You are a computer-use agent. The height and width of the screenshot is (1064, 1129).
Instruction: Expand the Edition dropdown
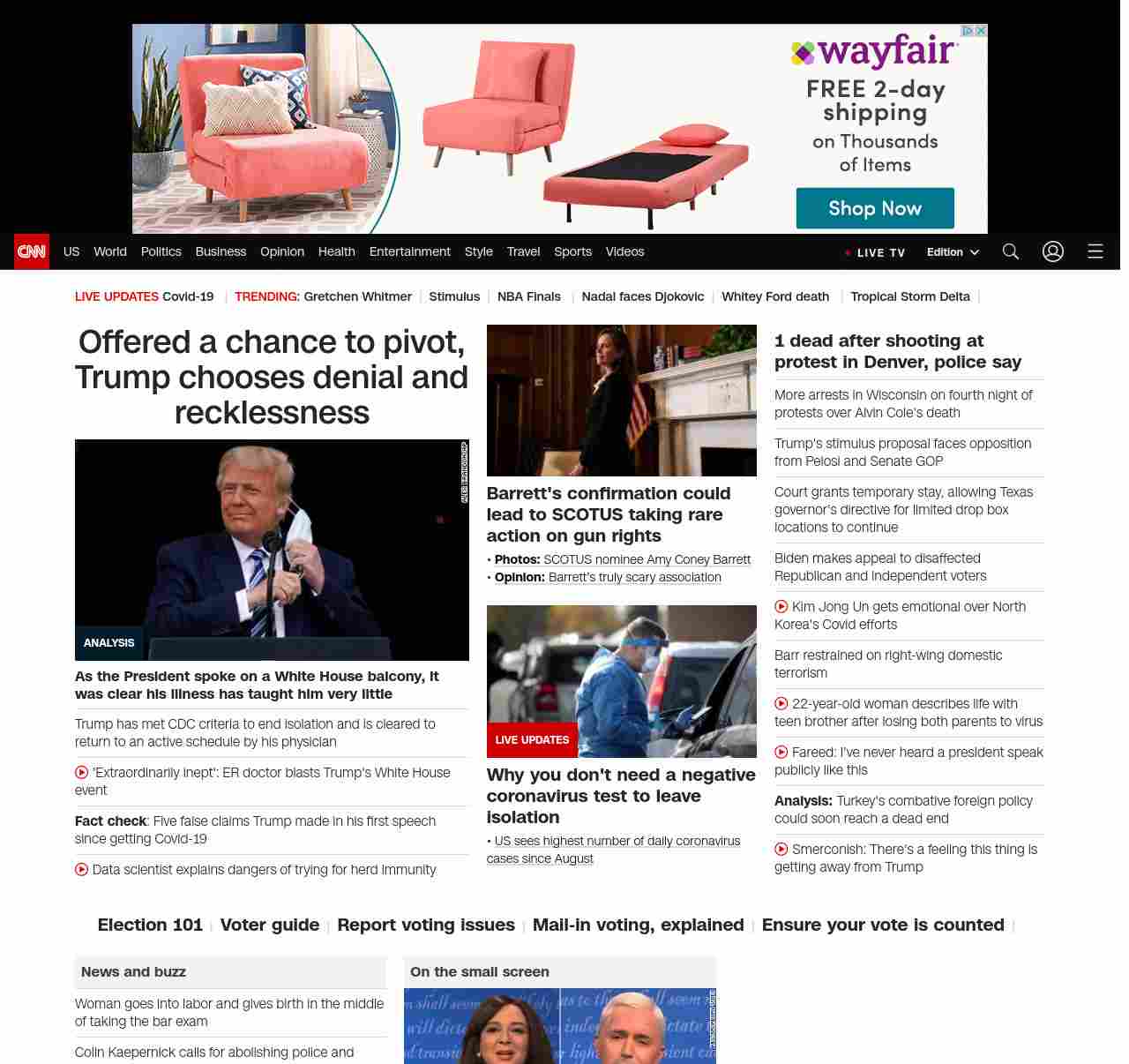pos(953,251)
